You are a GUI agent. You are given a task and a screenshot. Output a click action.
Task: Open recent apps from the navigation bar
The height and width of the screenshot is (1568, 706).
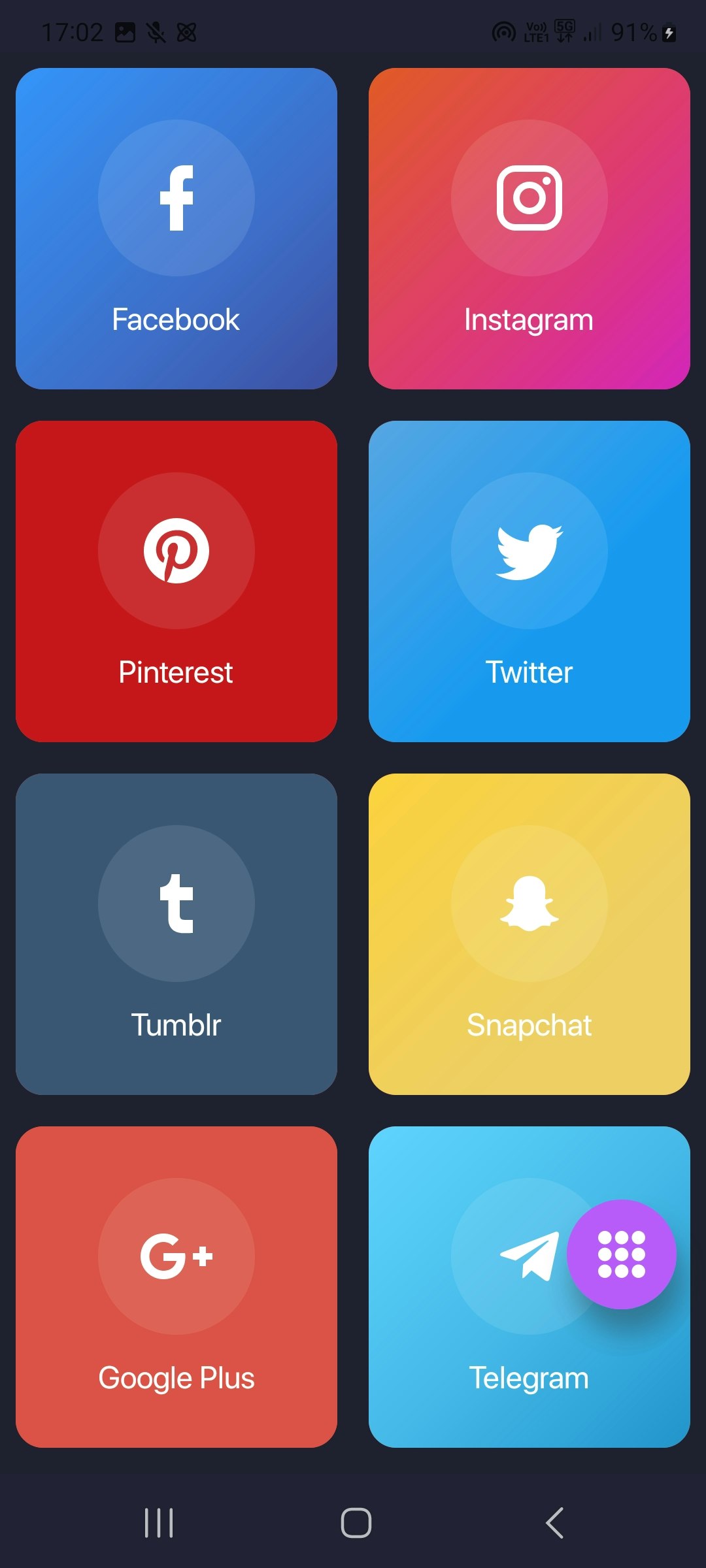(159, 1524)
